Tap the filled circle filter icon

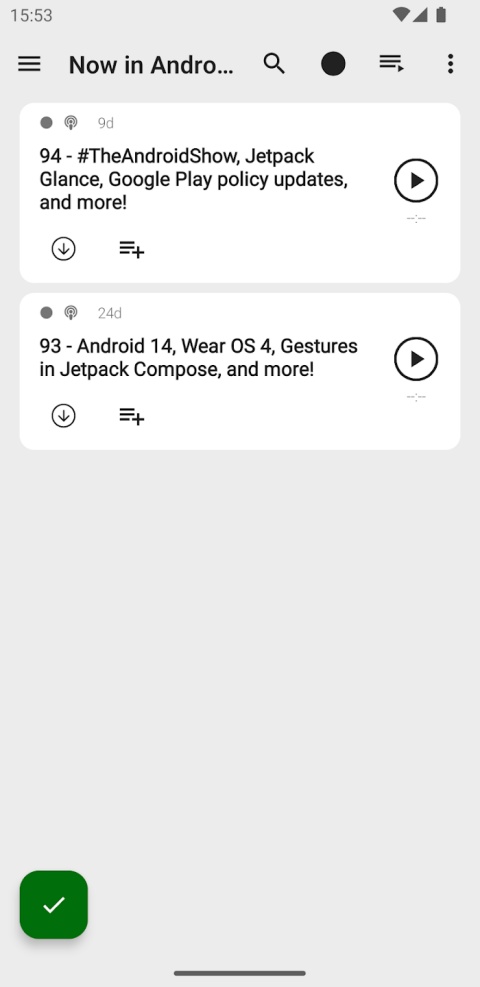[x=333, y=64]
